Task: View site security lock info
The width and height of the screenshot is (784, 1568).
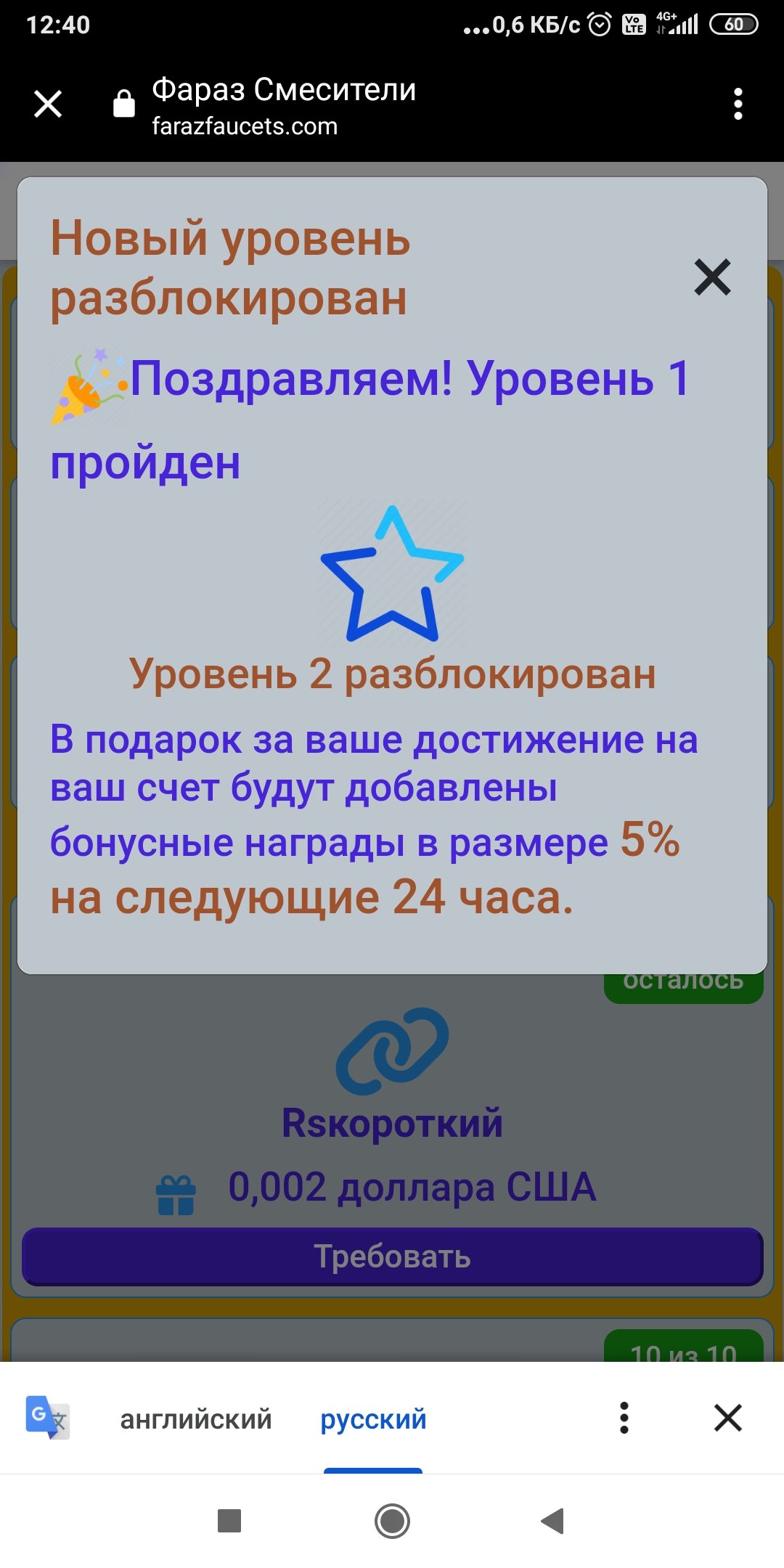Action: coord(124,104)
